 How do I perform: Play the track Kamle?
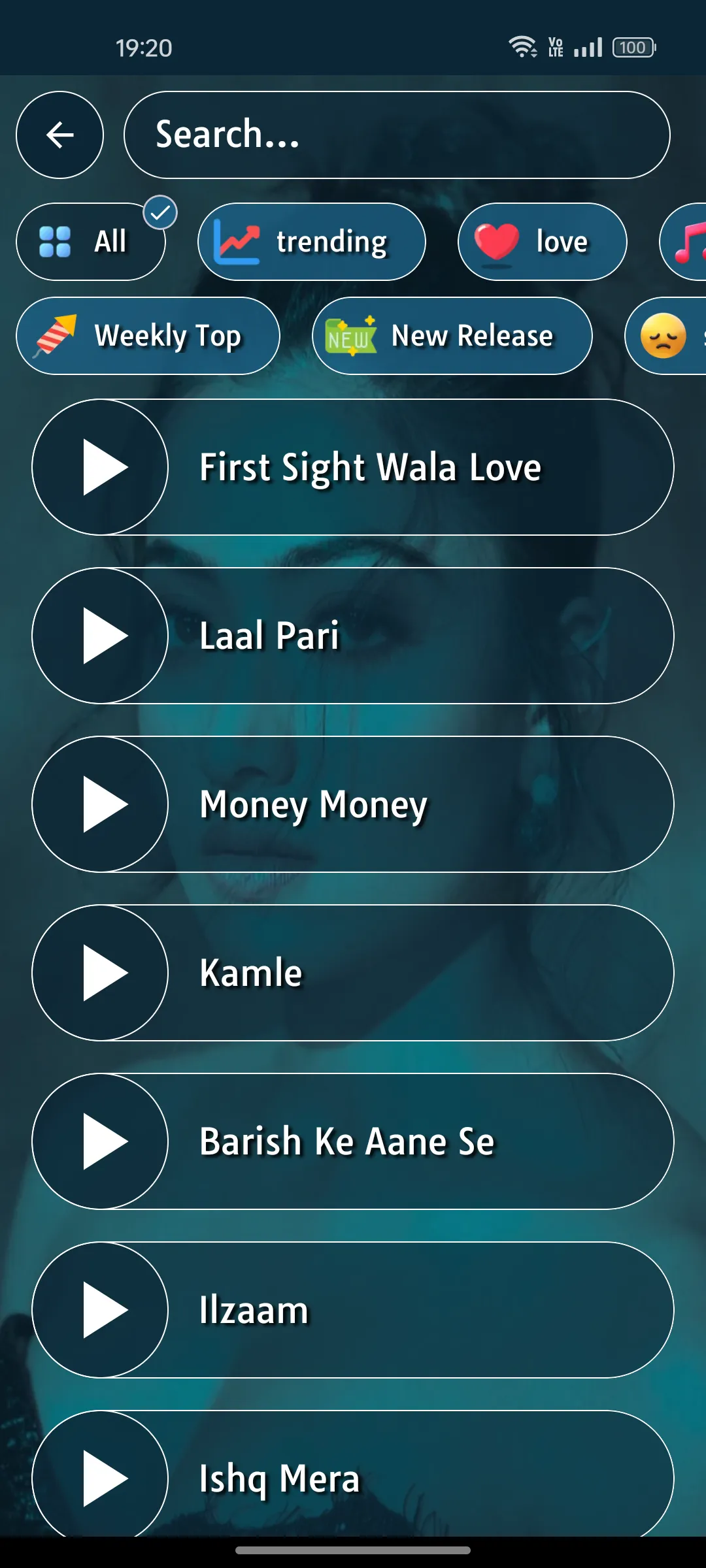(x=100, y=973)
